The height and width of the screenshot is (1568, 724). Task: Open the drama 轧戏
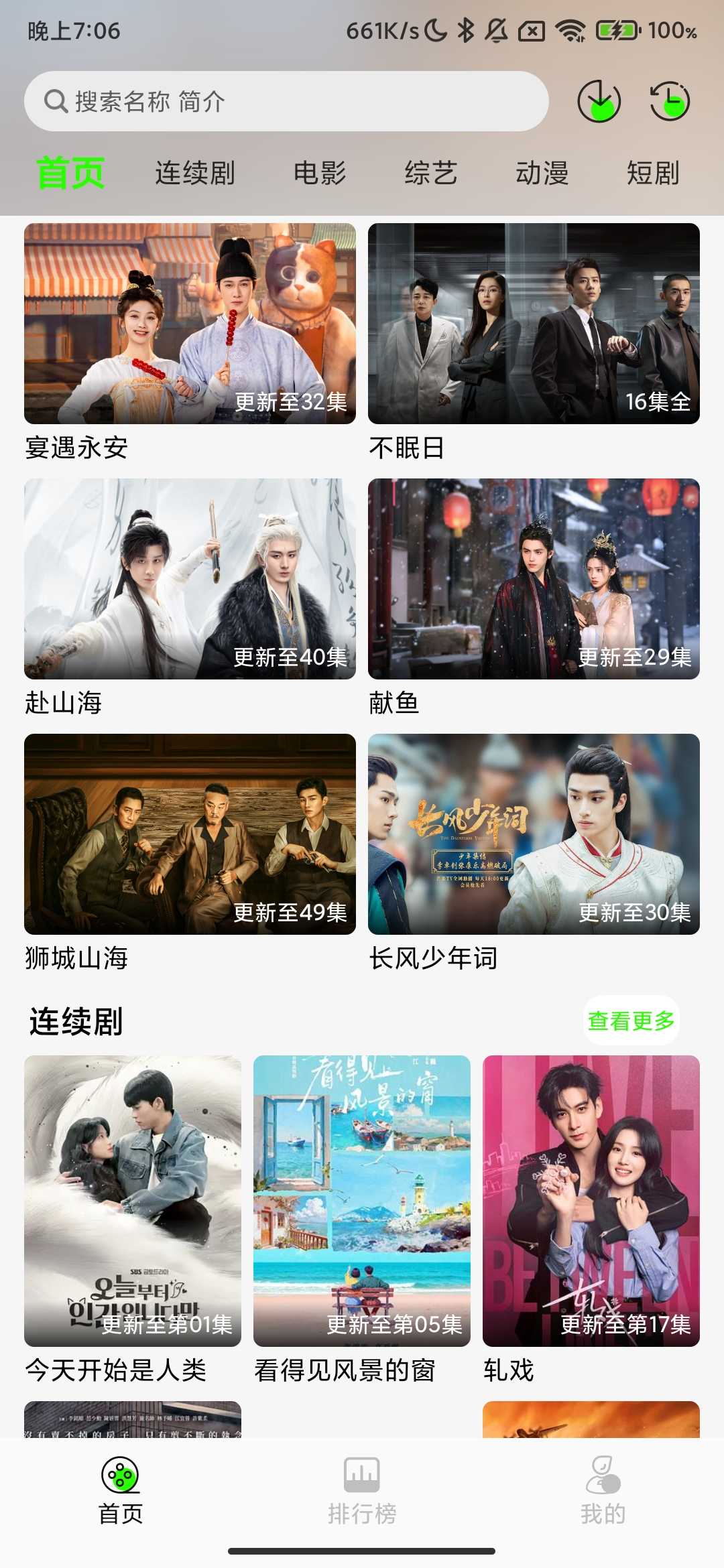pos(591,1201)
